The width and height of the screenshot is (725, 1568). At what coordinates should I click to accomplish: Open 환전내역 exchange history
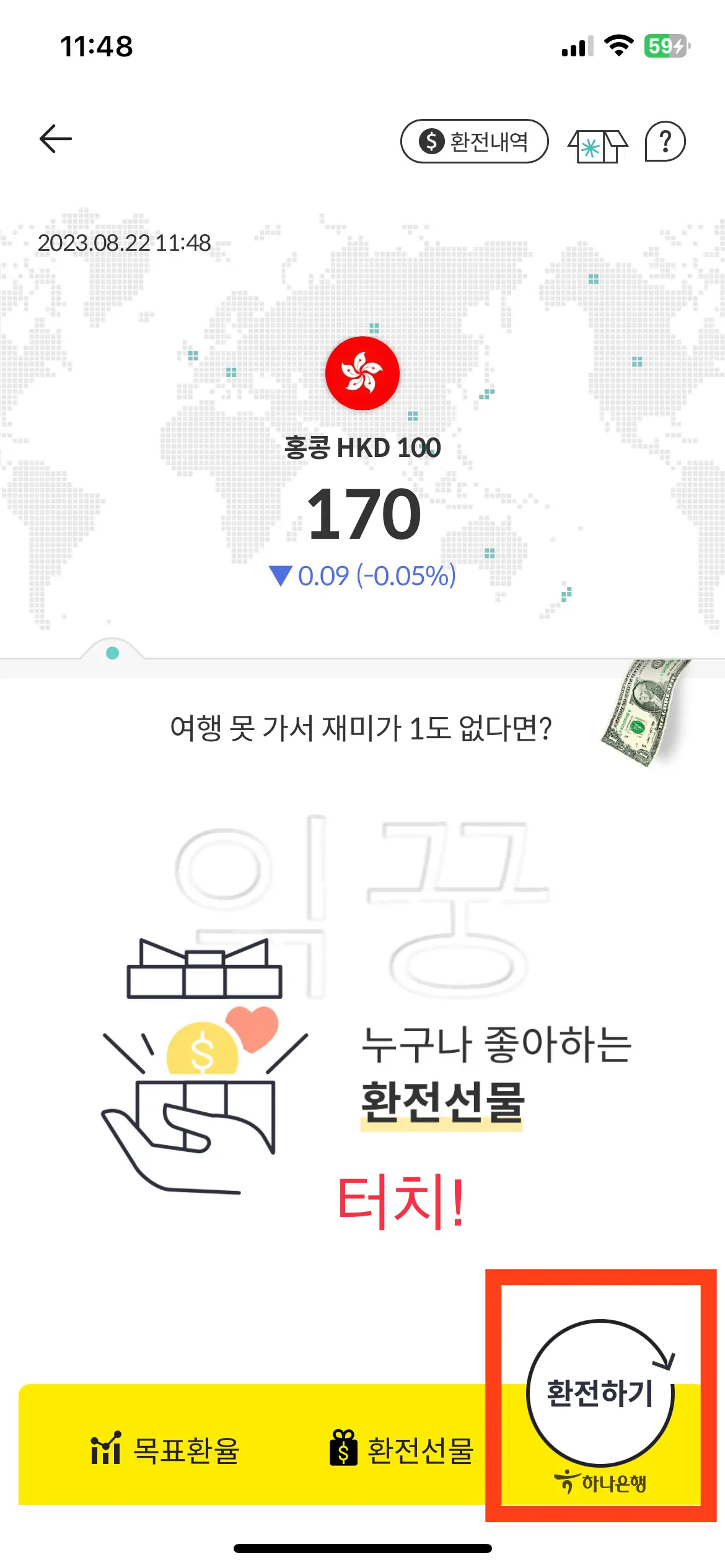point(475,142)
